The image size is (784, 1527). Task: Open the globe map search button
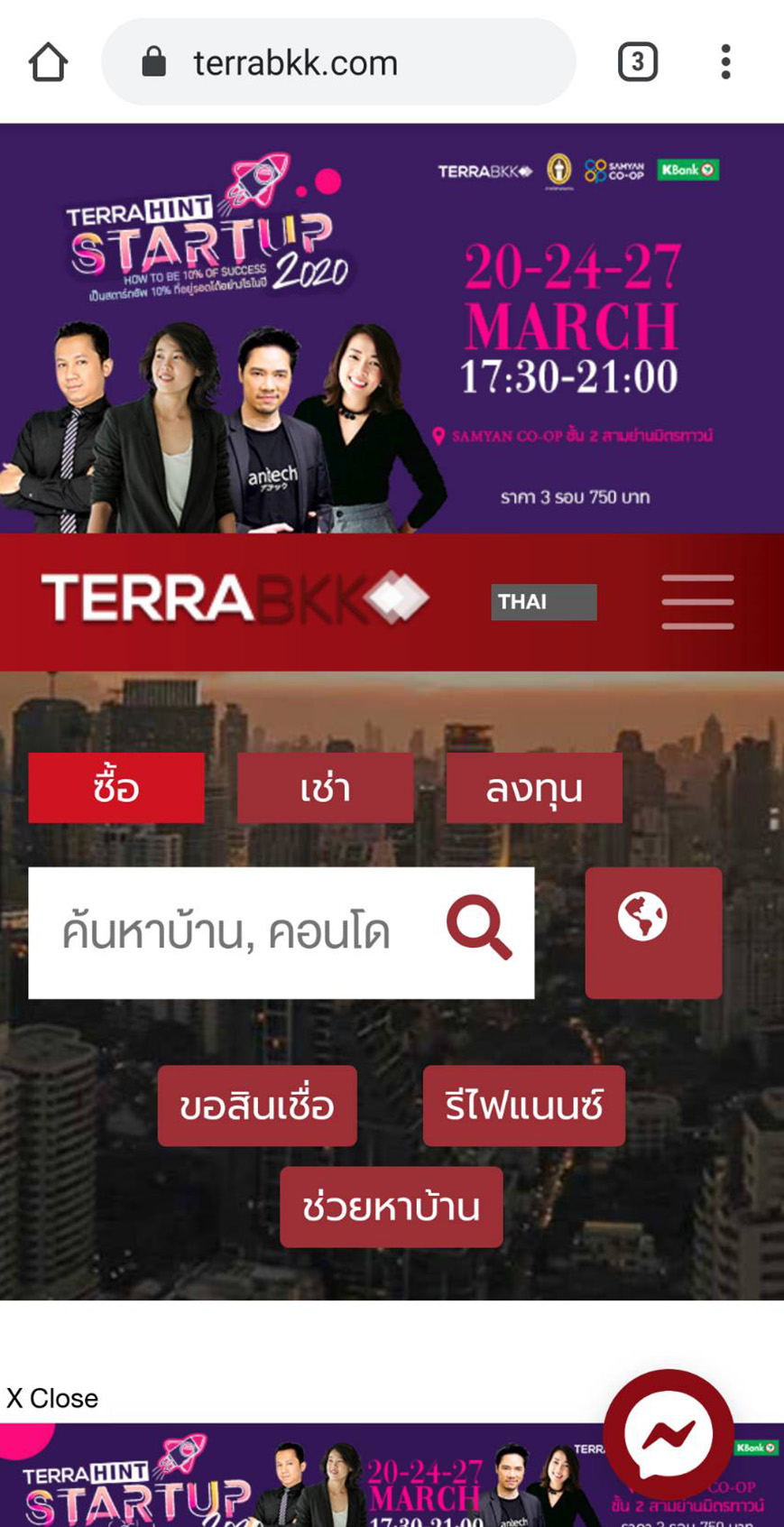point(652,932)
